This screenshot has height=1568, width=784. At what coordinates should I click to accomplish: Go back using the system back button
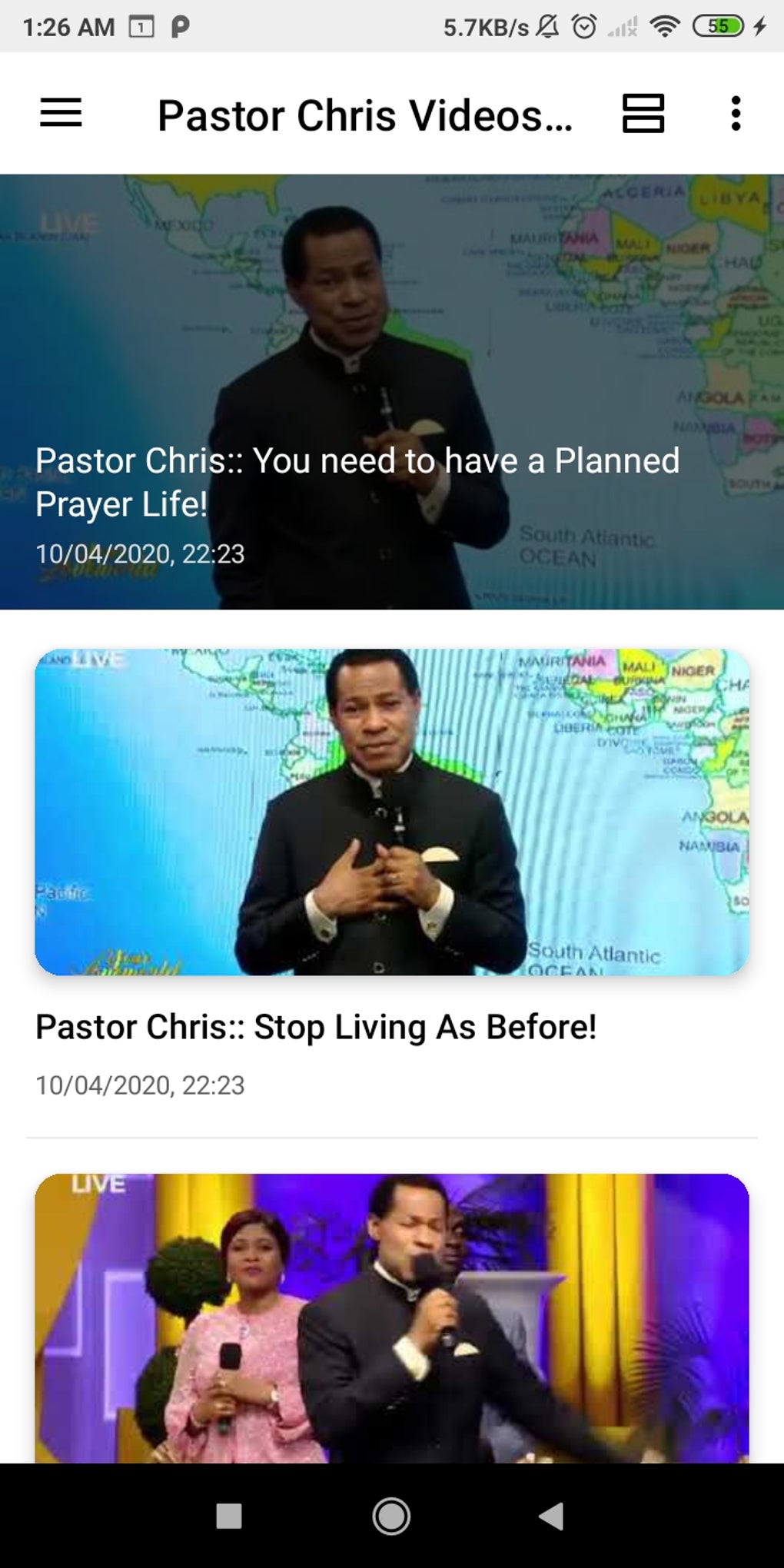(x=551, y=1517)
